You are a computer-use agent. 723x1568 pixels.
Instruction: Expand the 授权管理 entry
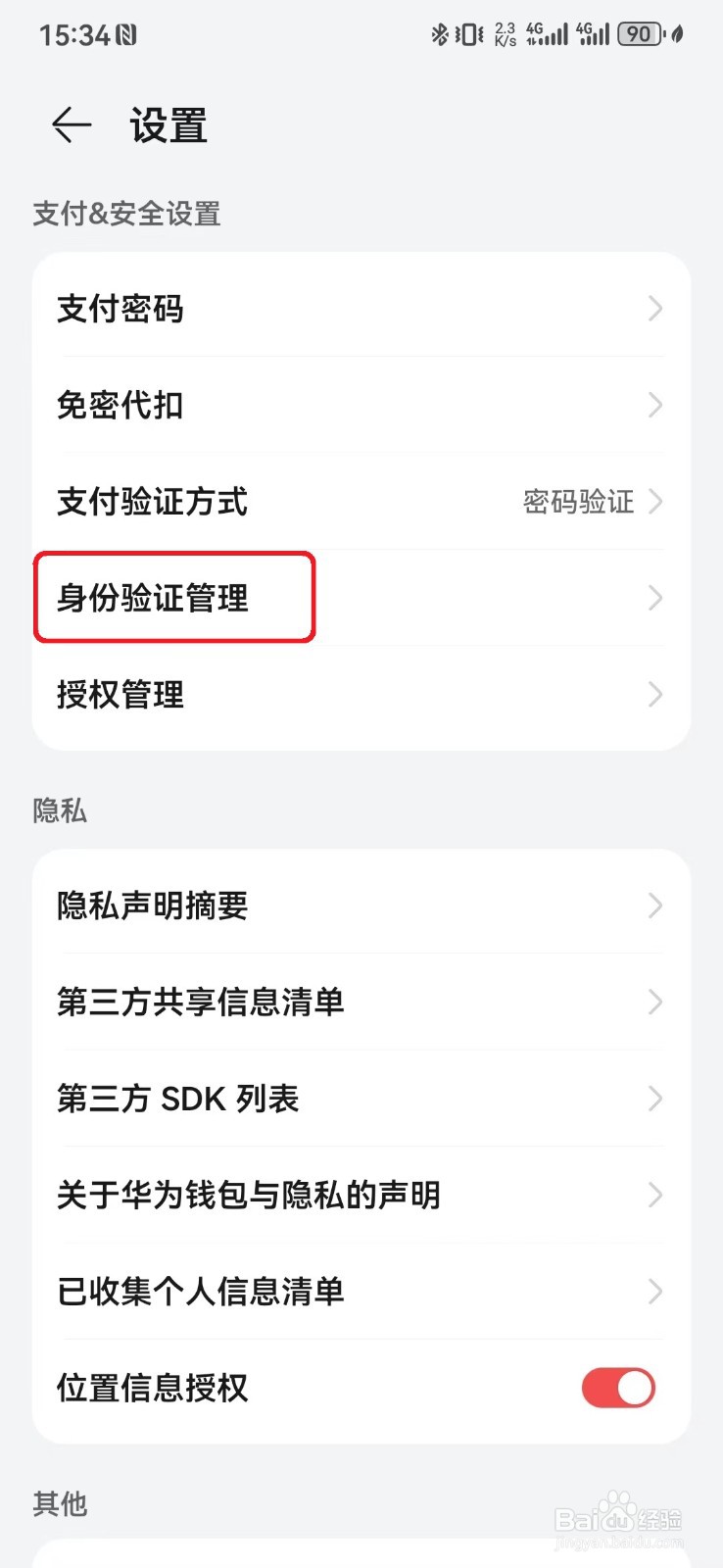coord(654,695)
